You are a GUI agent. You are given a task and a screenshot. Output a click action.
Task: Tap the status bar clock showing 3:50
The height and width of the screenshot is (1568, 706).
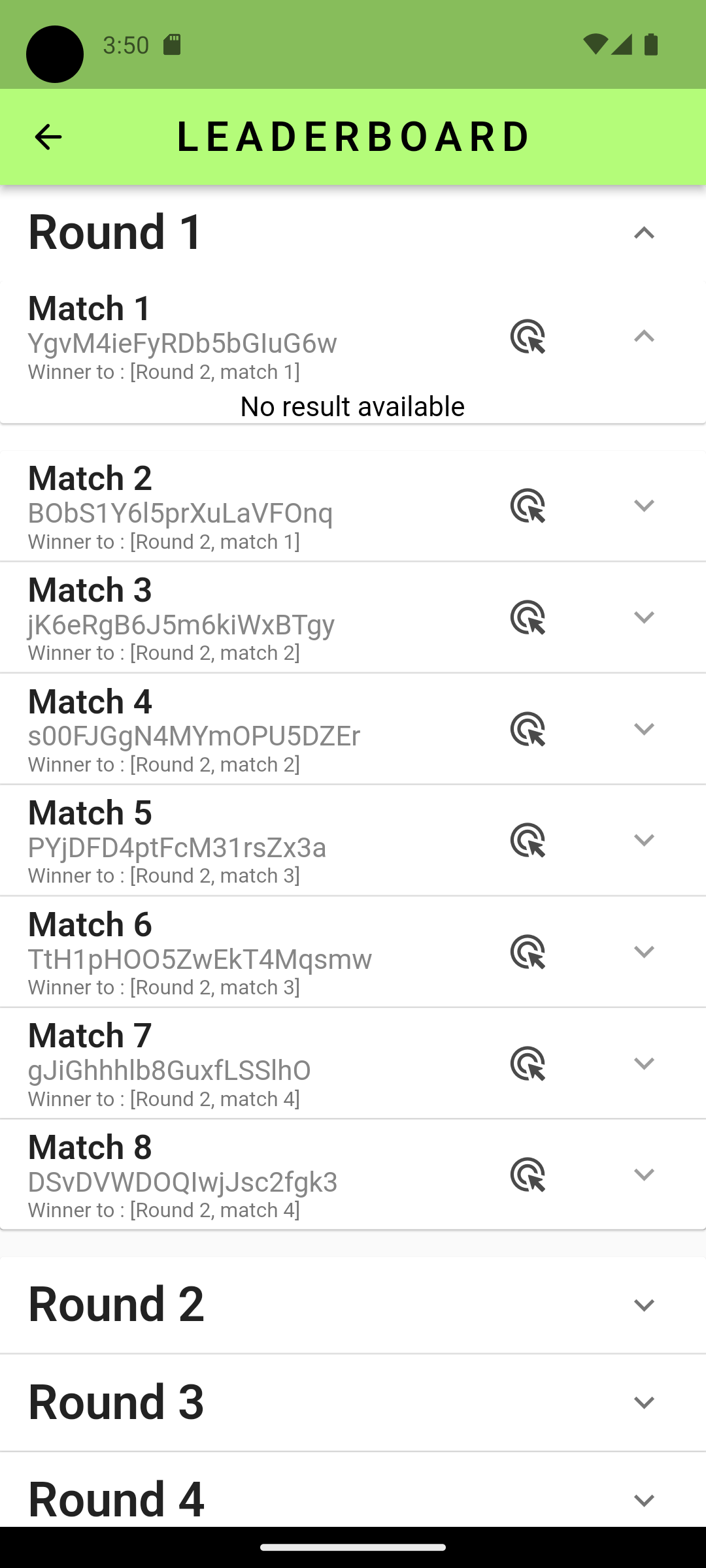click(124, 44)
